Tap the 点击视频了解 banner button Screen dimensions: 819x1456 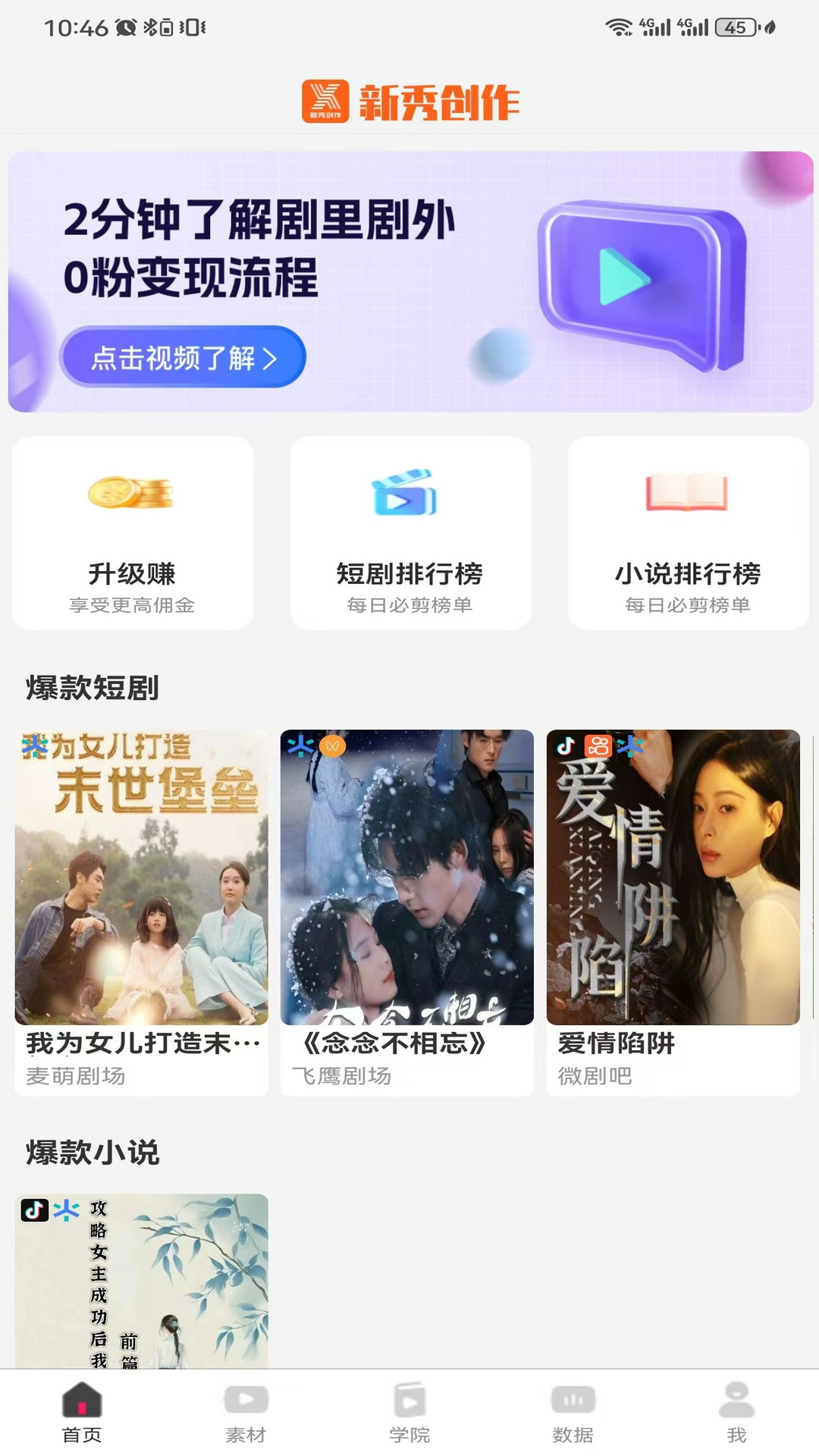183,357
